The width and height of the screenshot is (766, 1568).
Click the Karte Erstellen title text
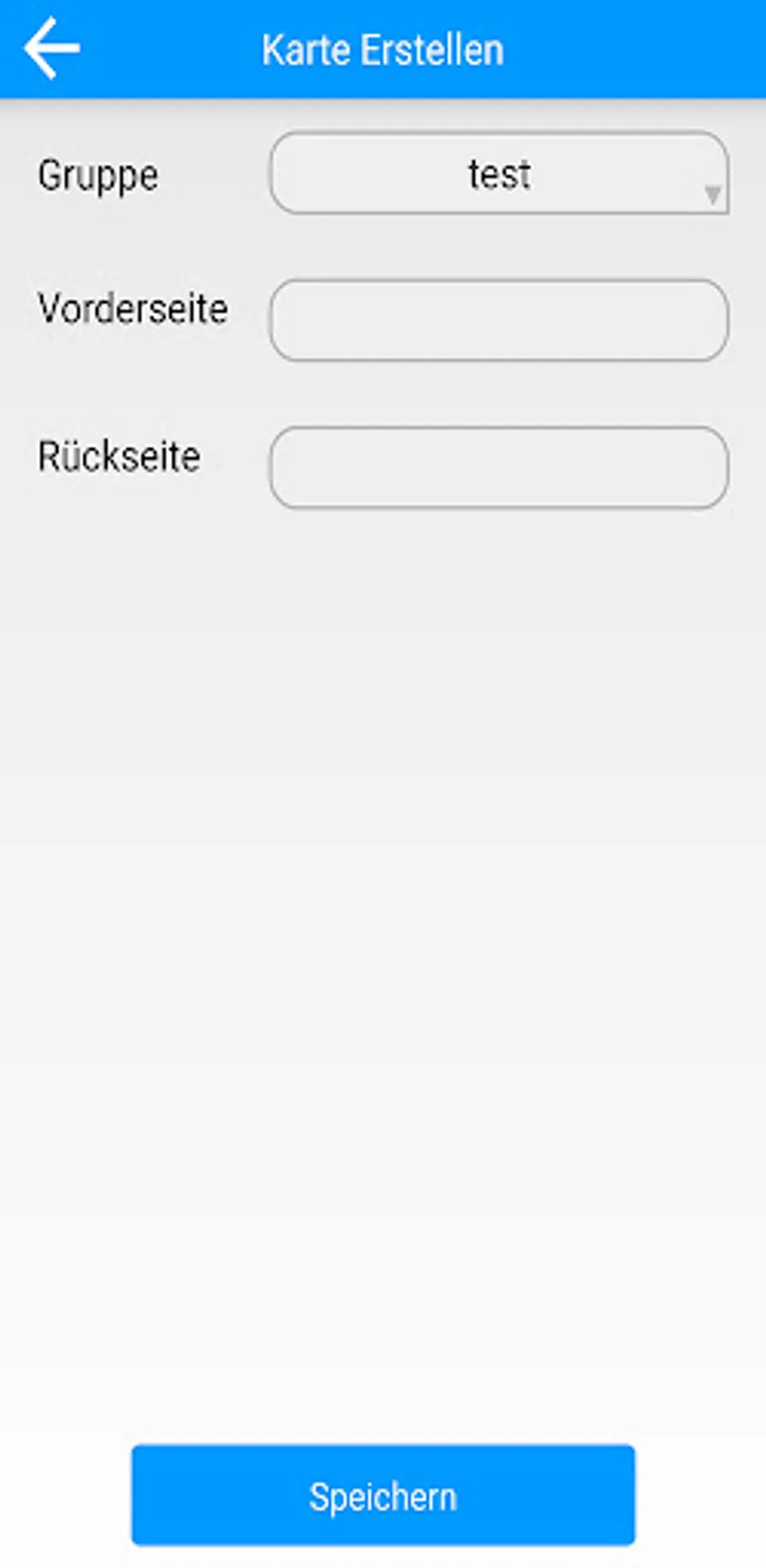[382, 48]
